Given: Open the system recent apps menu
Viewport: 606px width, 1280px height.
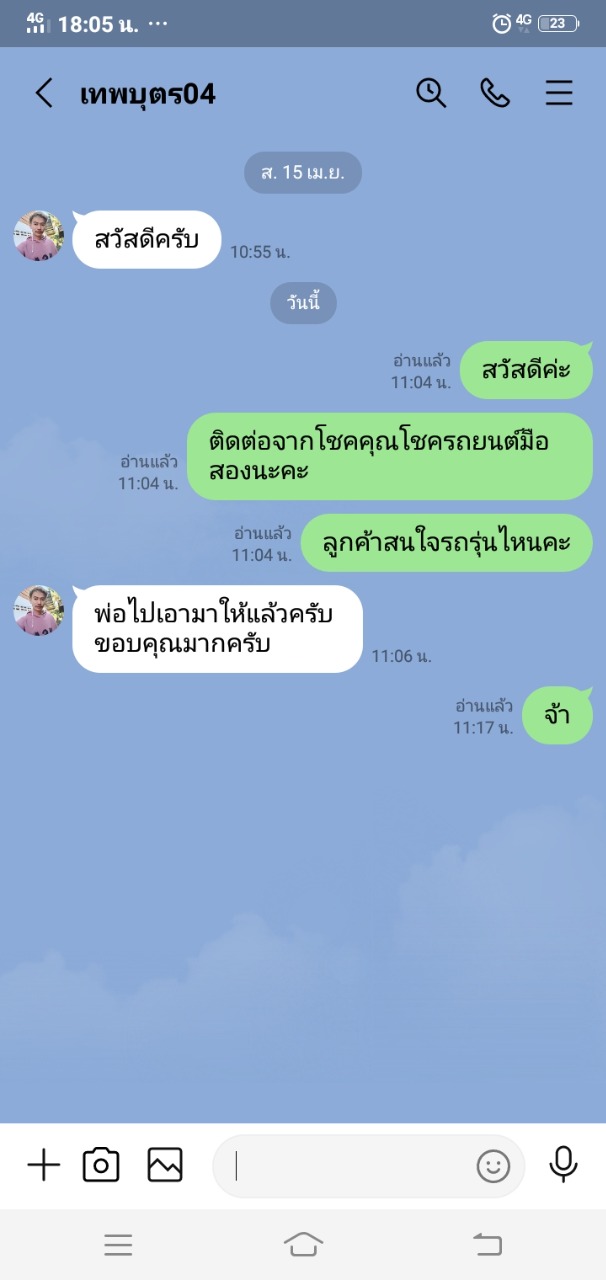Looking at the screenshot, I should [118, 1244].
